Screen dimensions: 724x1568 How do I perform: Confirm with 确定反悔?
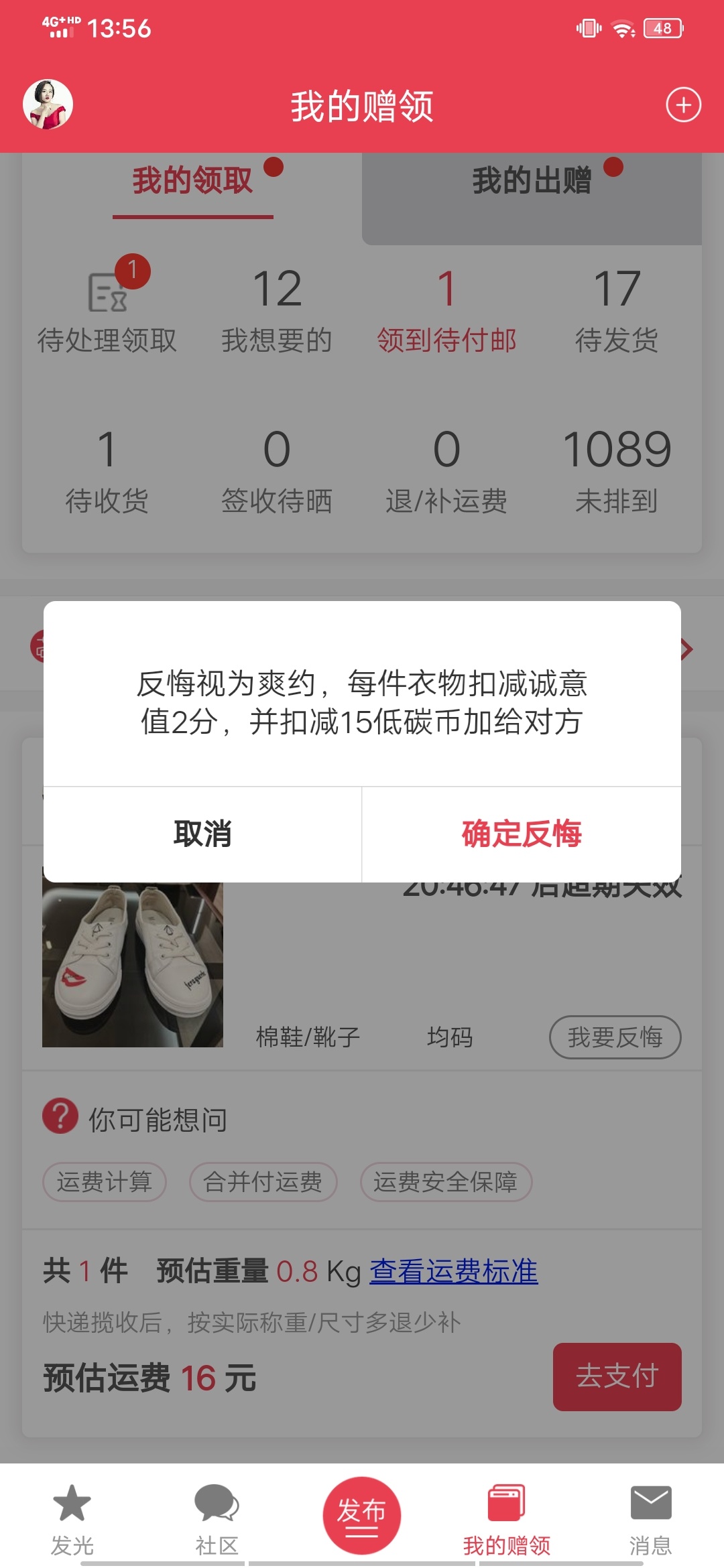(522, 834)
